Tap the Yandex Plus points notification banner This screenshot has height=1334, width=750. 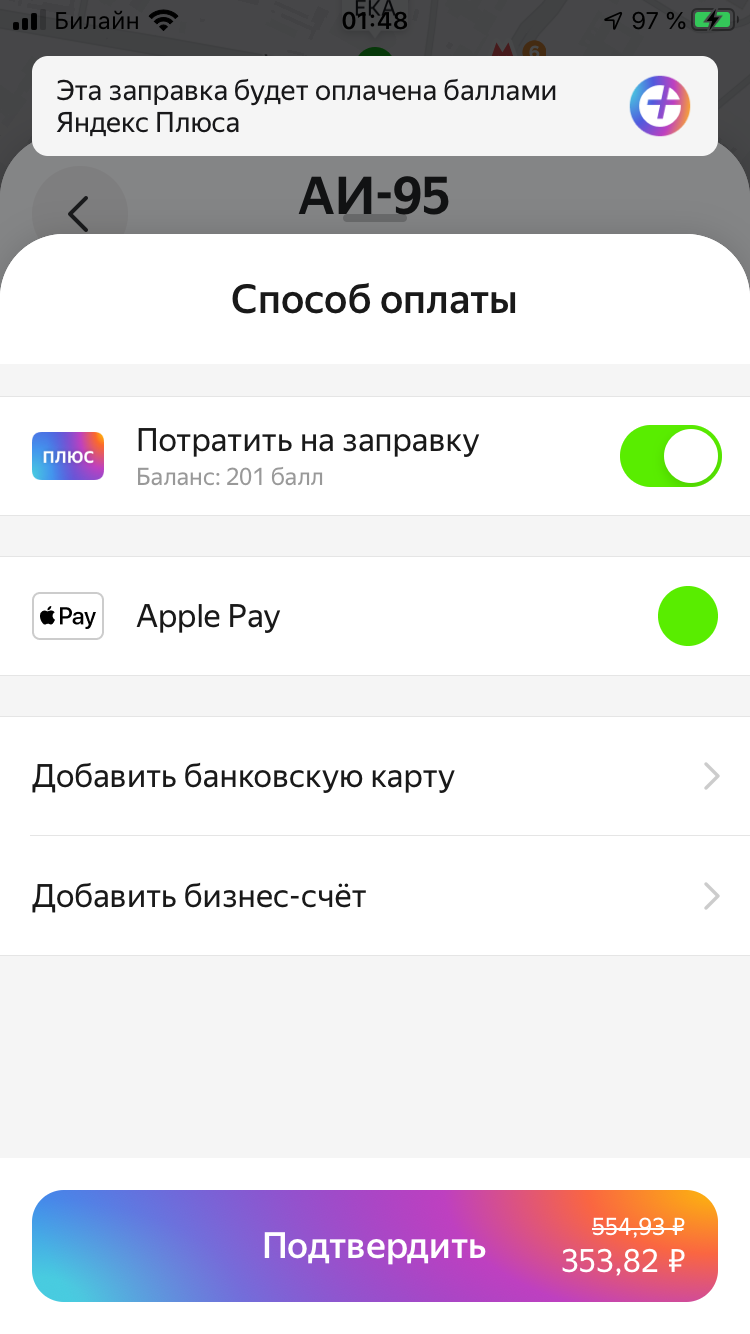click(375, 106)
